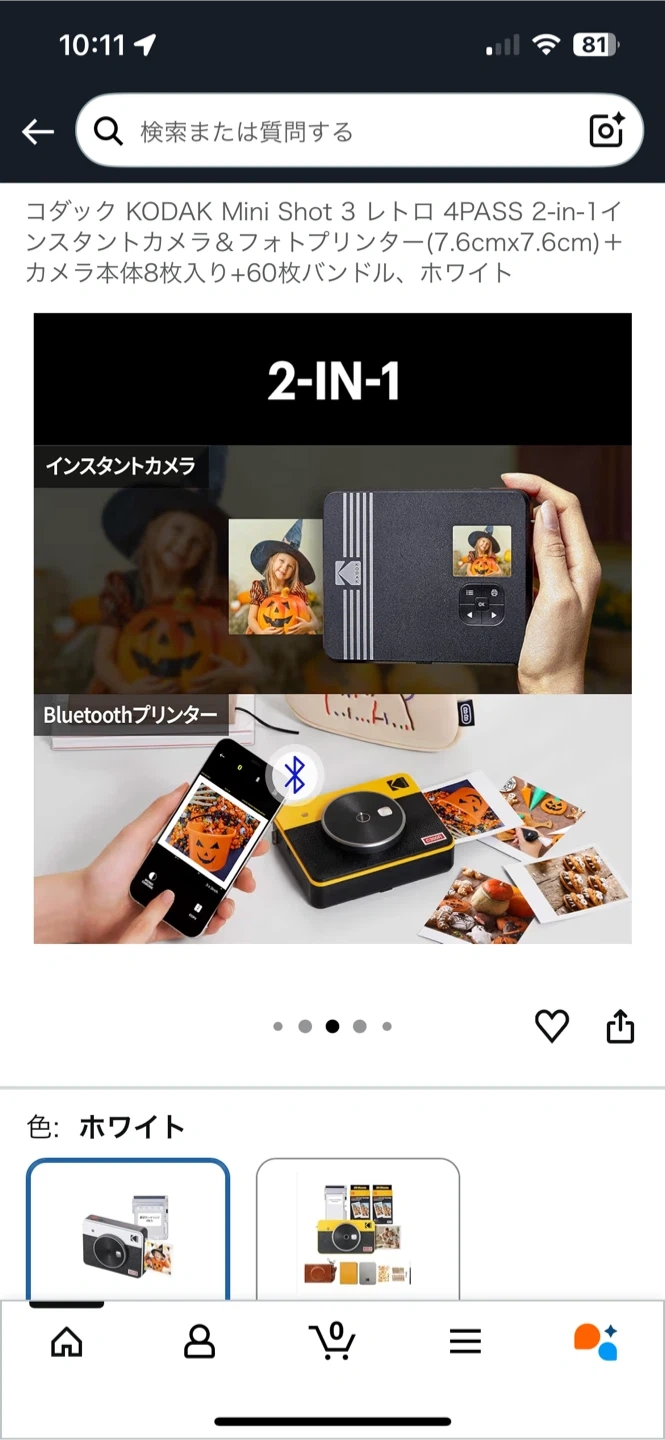The height and width of the screenshot is (1440, 665).
Task: Add this Kodak camera to the wish list
Action: click(551, 1026)
